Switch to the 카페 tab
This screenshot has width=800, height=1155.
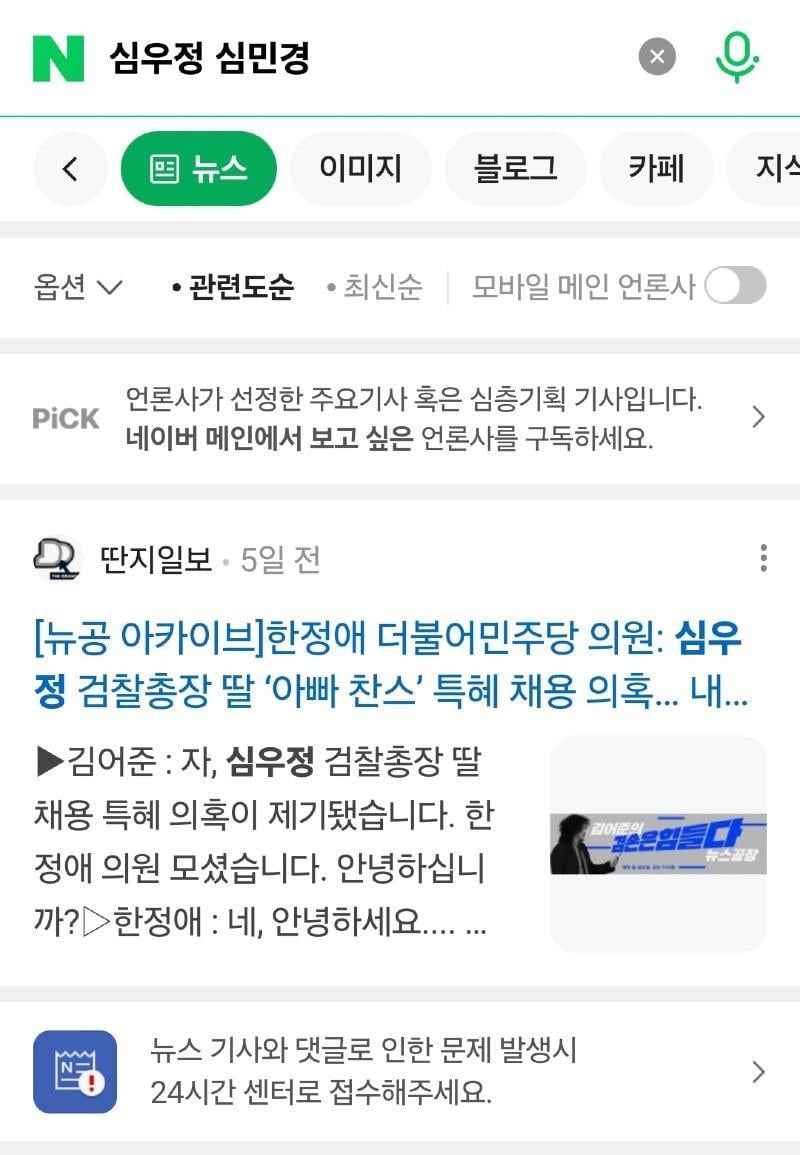click(x=656, y=169)
